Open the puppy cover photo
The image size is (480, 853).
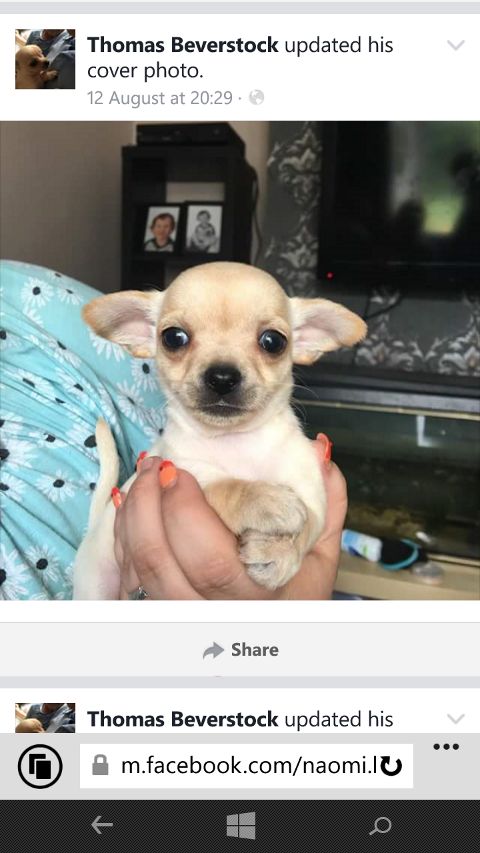click(240, 360)
